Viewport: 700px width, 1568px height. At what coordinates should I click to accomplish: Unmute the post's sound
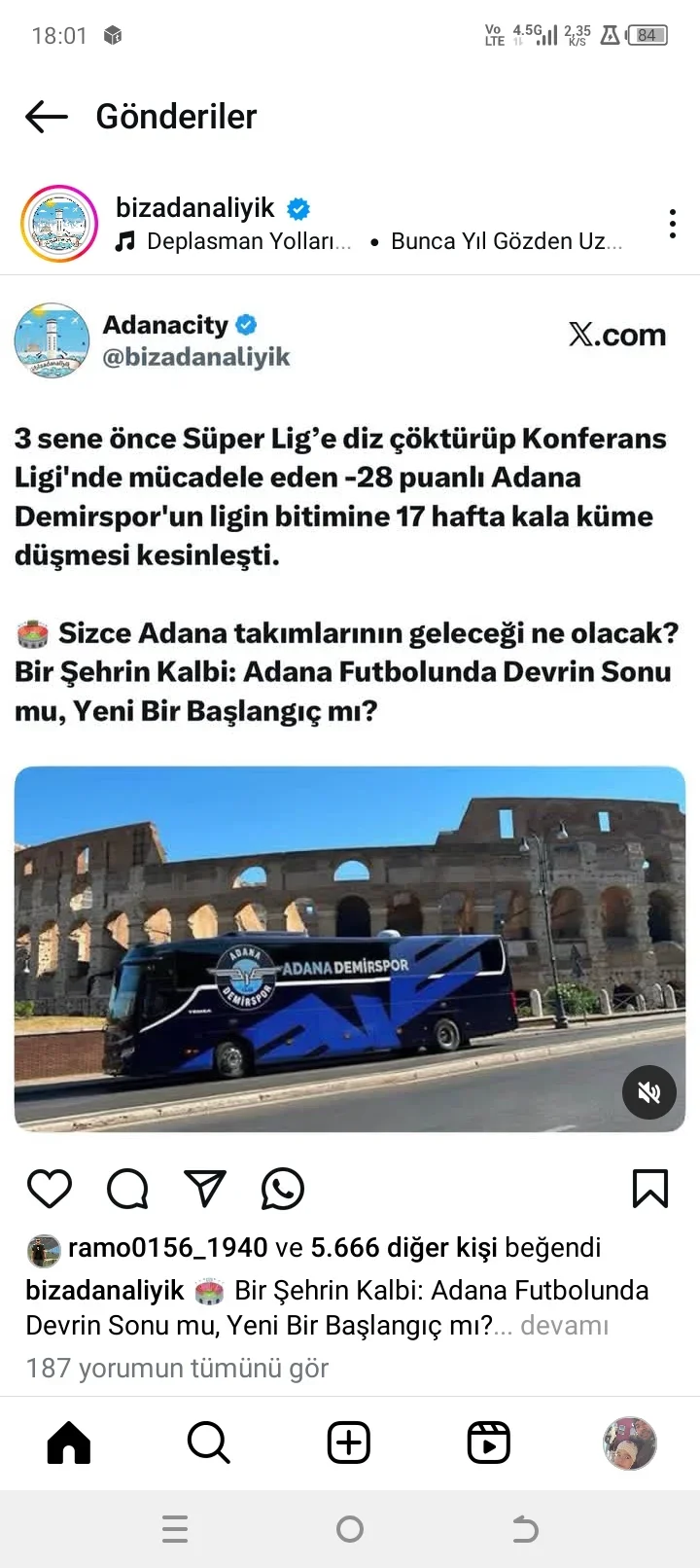click(648, 1092)
